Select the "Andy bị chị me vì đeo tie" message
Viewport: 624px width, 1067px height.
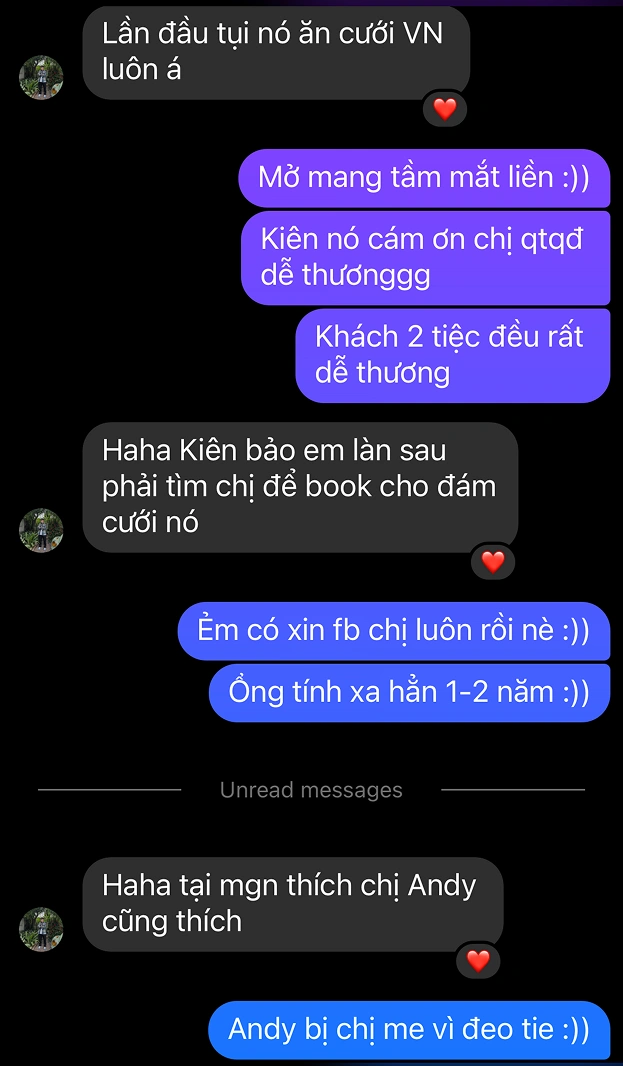(x=408, y=1029)
